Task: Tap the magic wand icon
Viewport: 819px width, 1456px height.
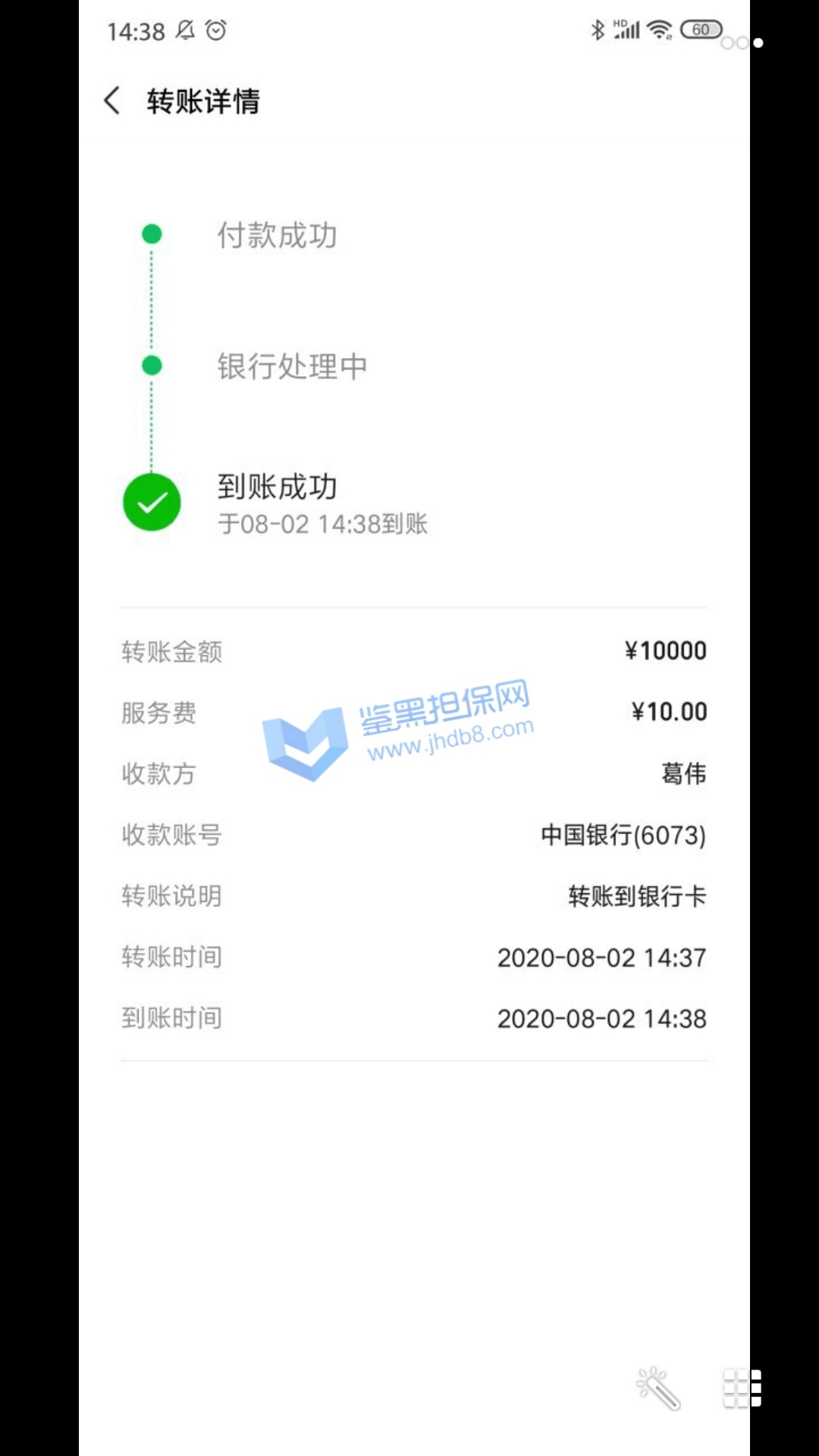Action: 657,1389
